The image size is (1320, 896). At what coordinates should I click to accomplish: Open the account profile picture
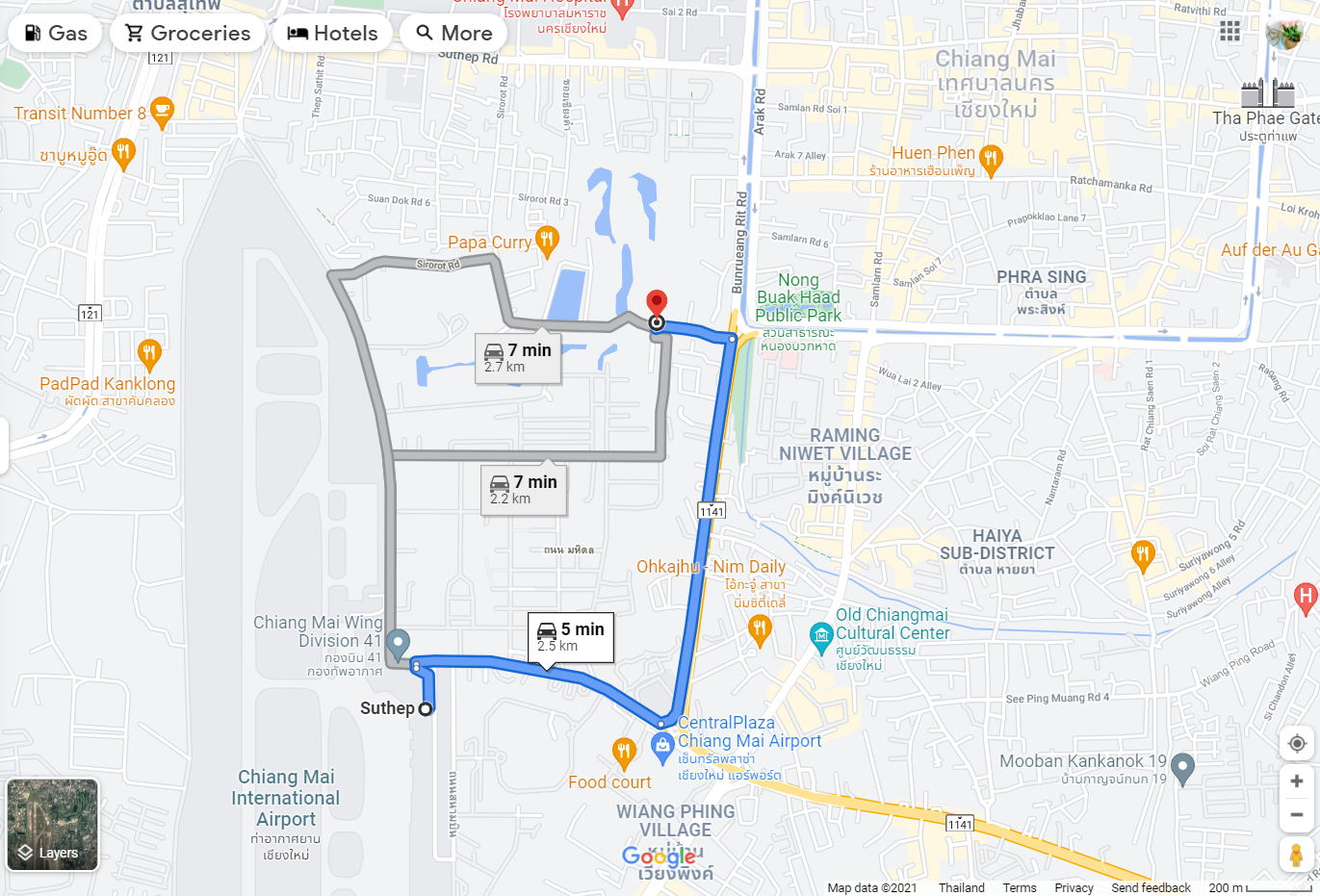[x=1283, y=34]
